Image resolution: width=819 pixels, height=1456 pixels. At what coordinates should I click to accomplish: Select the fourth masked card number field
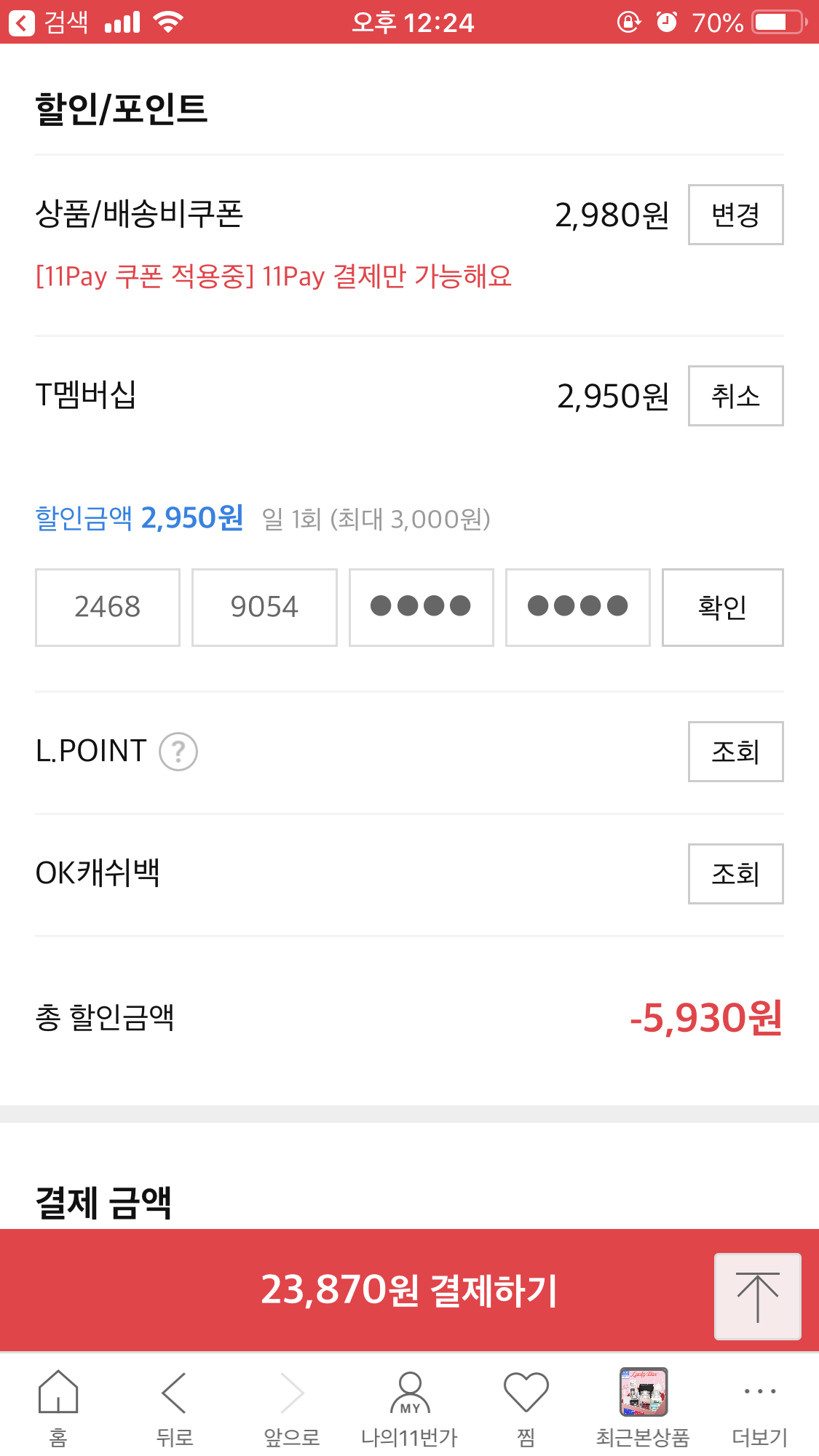coord(577,607)
